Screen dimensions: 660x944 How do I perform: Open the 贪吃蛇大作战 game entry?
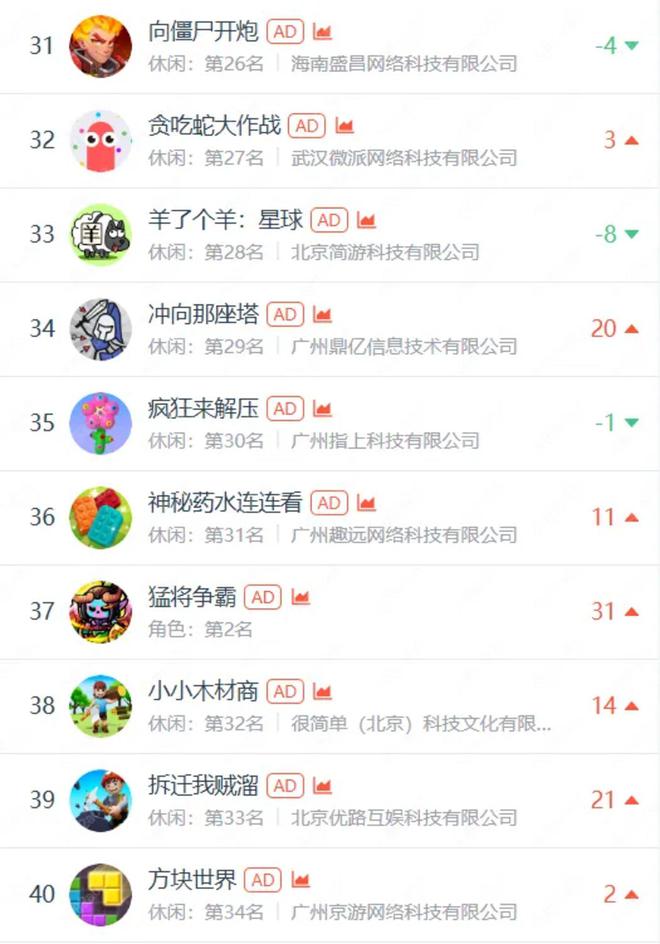[214, 126]
